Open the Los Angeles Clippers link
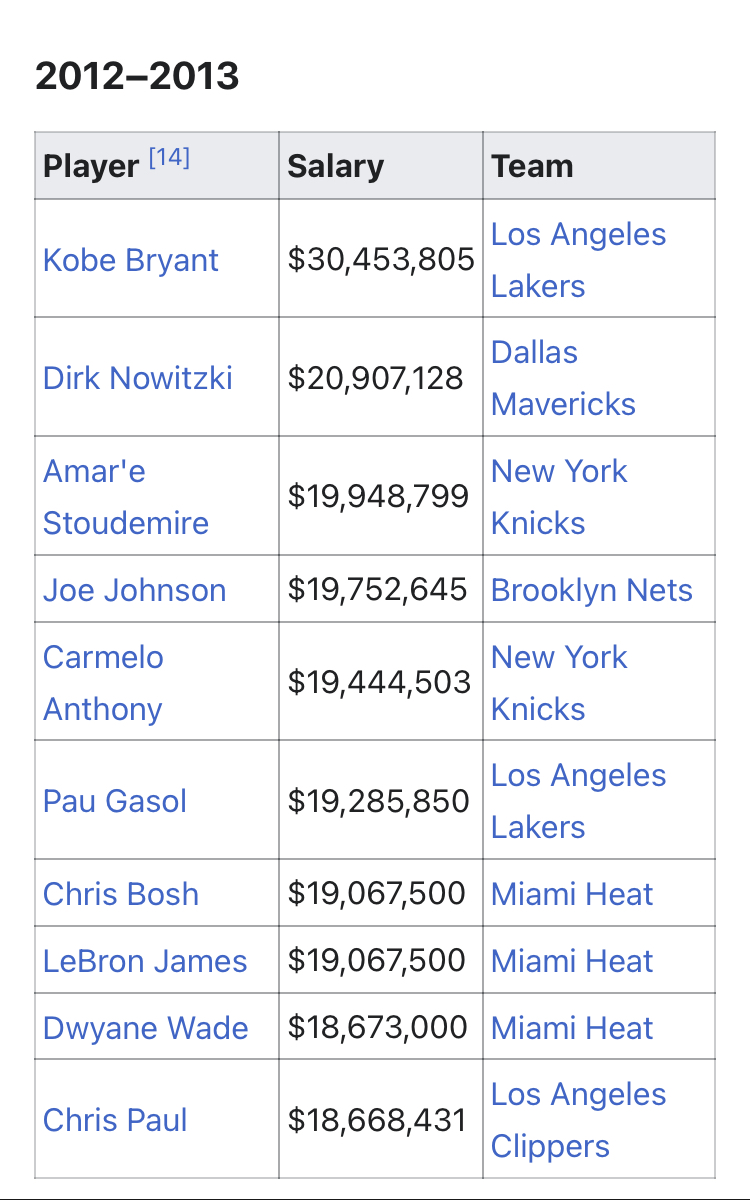 (x=579, y=1120)
